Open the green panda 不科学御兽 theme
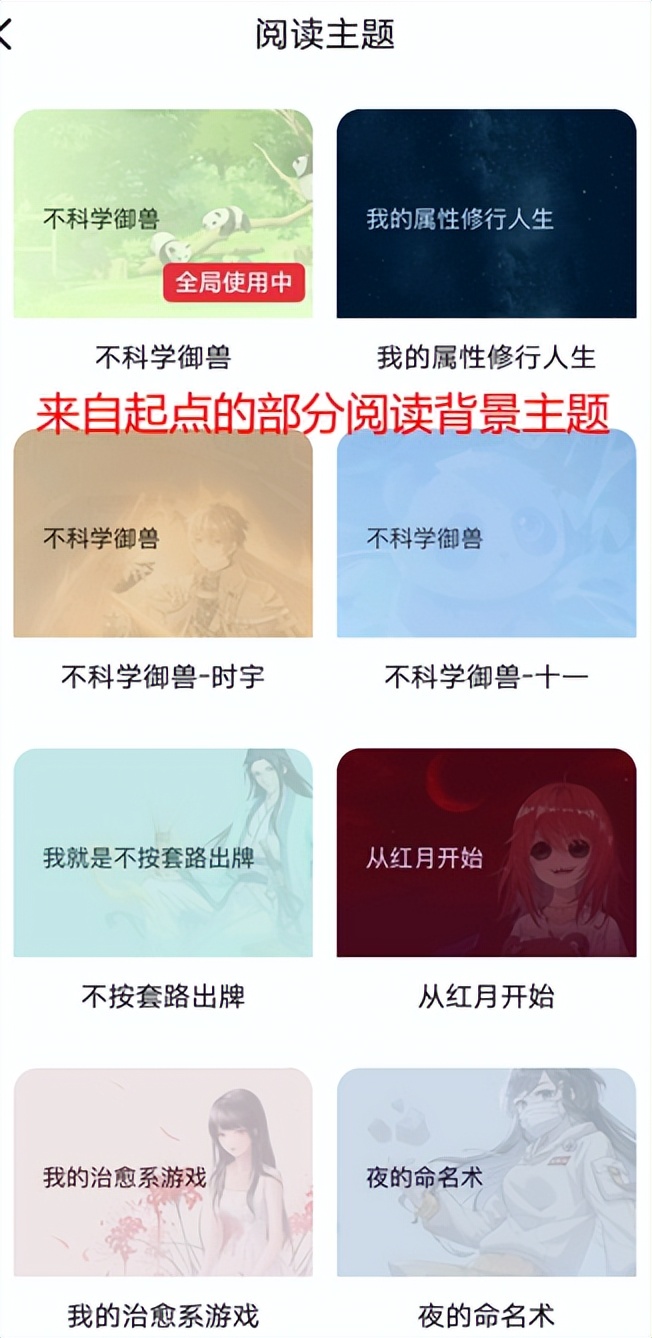This screenshot has width=652, height=1338. 163,213
